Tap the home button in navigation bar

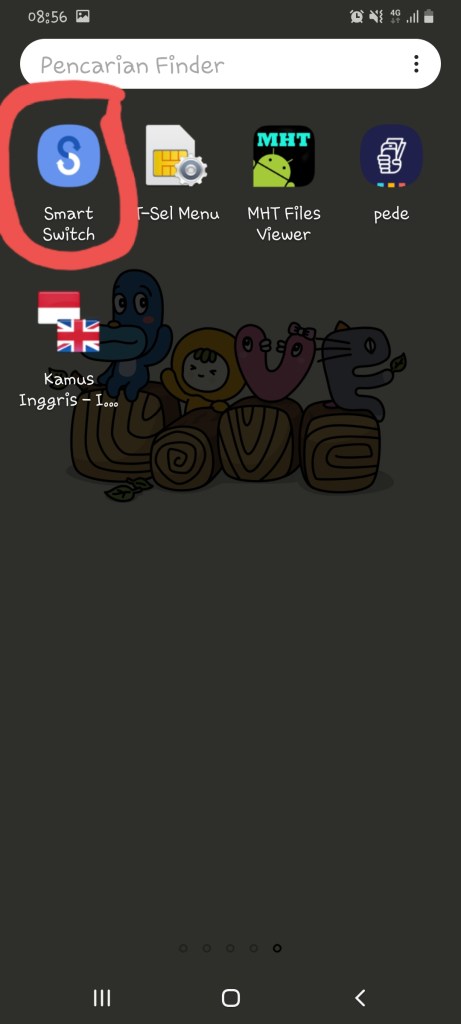pyautogui.click(x=230, y=997)
